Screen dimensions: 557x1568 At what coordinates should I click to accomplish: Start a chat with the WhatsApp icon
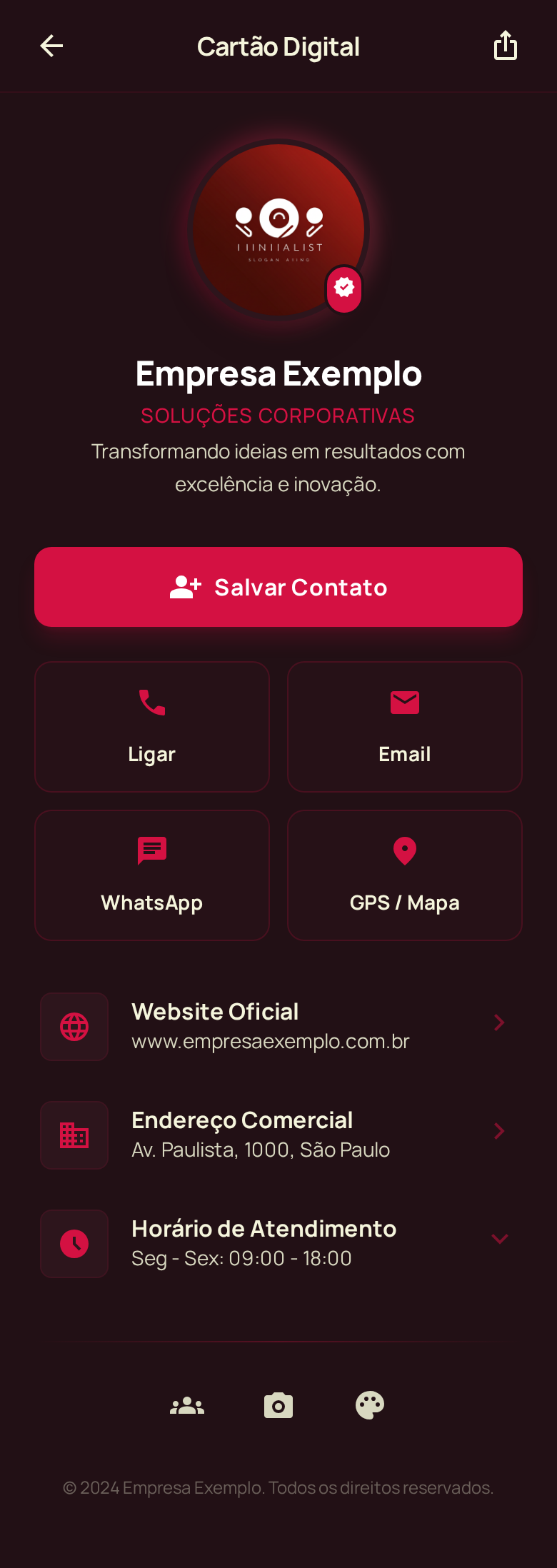(x=151, y=850)
